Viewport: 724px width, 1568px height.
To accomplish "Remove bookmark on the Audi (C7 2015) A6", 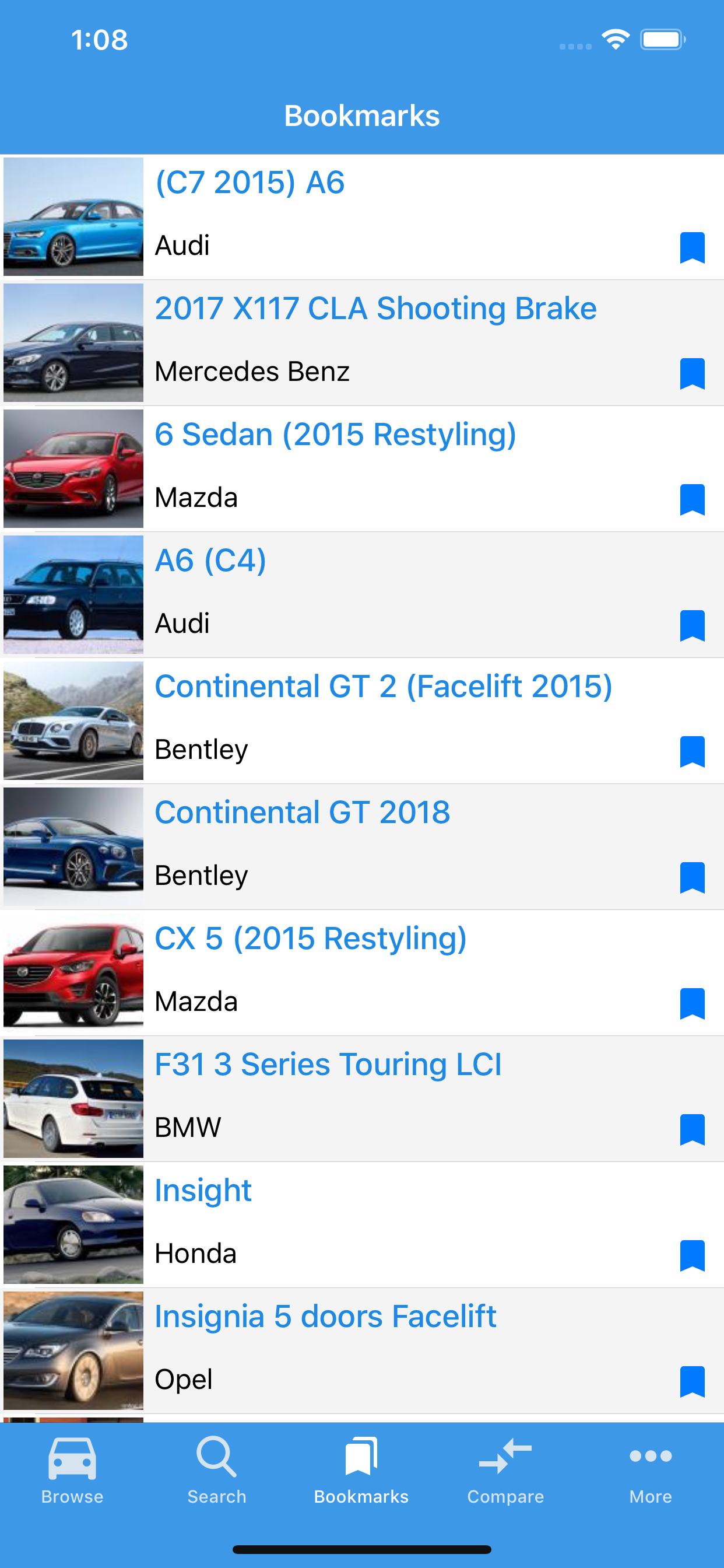I will (x=694, y=249).
